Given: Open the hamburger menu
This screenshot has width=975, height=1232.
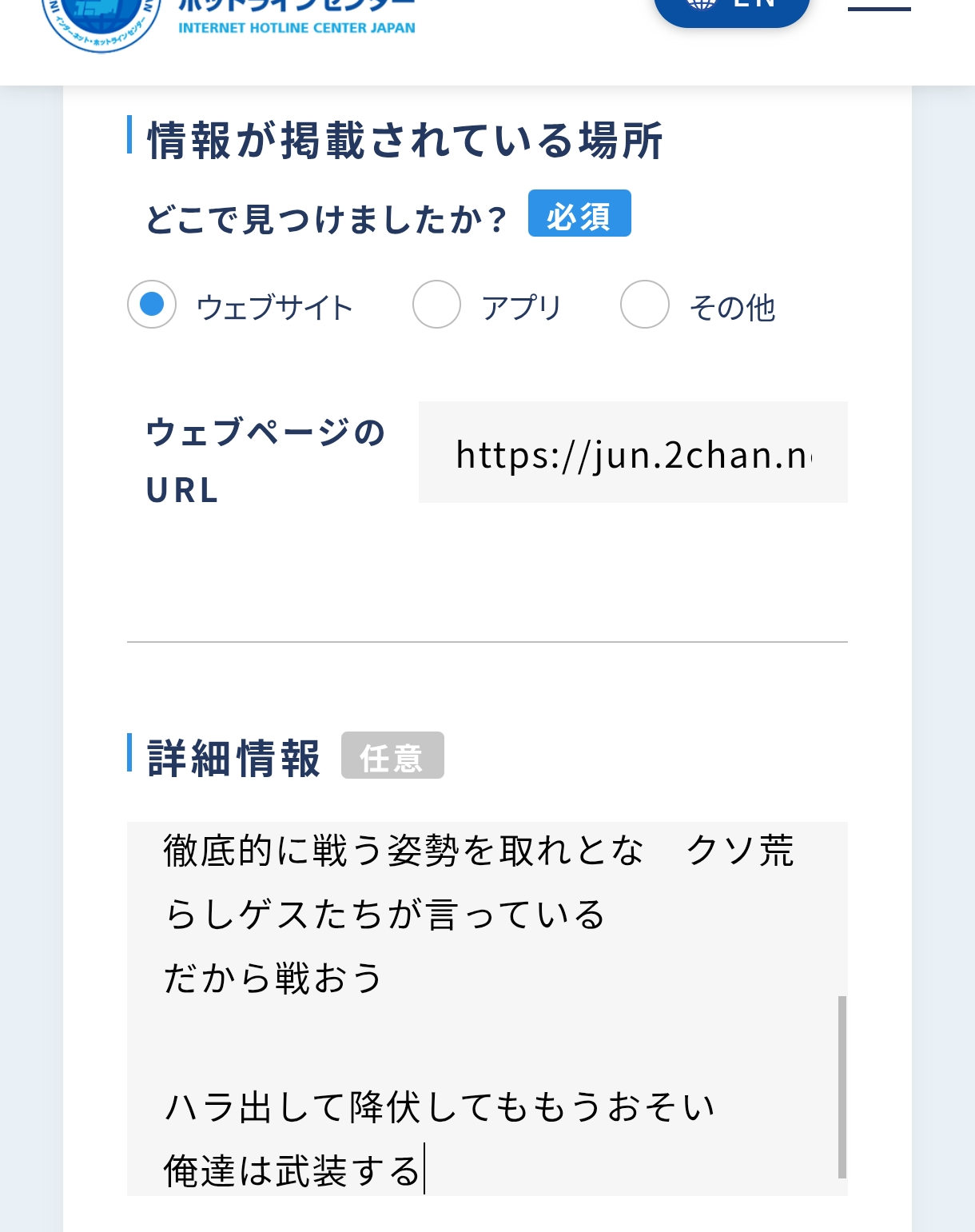Looking at the screenshot, I should [x=879, y=8].
